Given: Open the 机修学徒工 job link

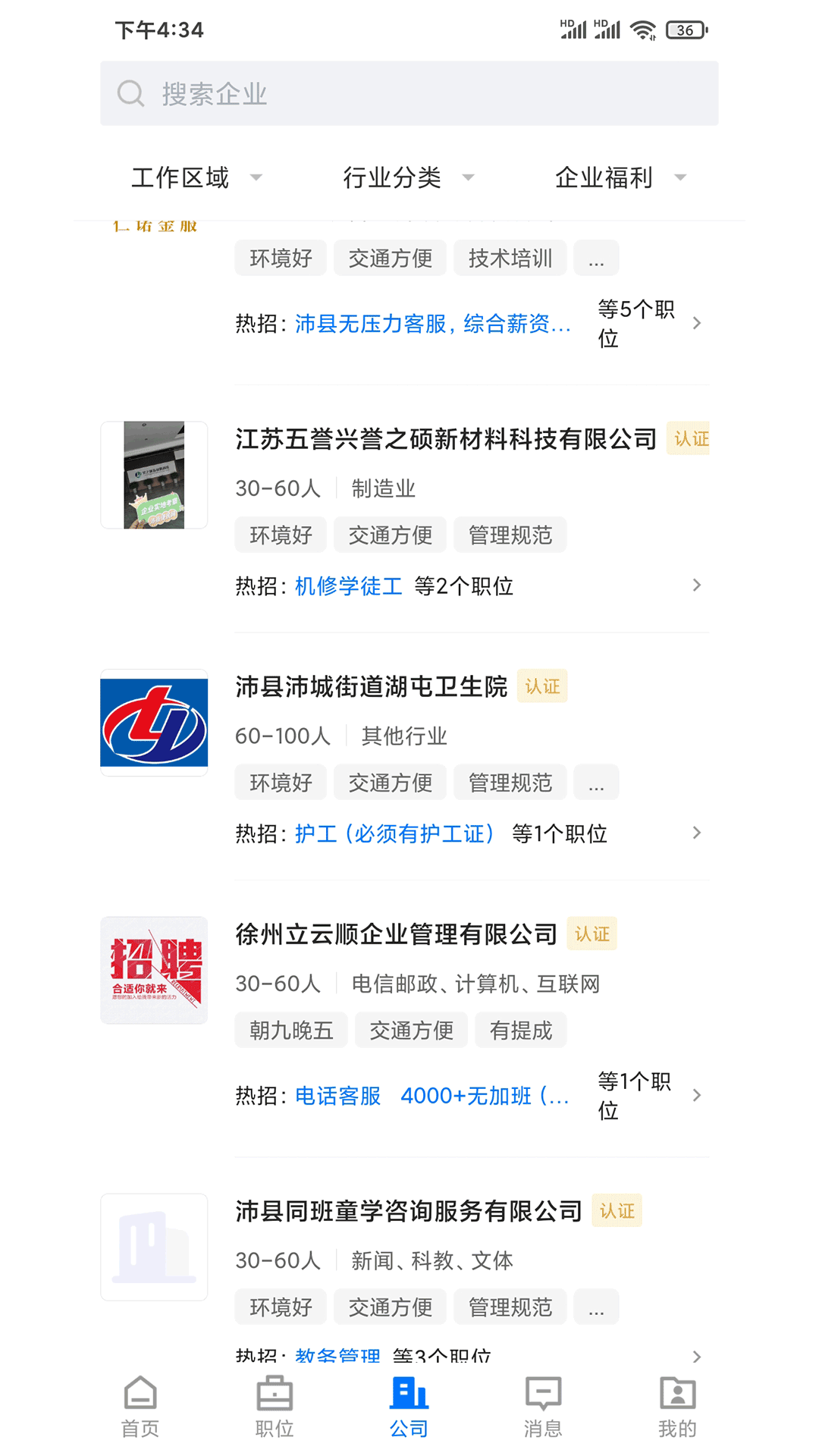Looking at the screenshot, I should pyautogui.click(x=348, y=586).
